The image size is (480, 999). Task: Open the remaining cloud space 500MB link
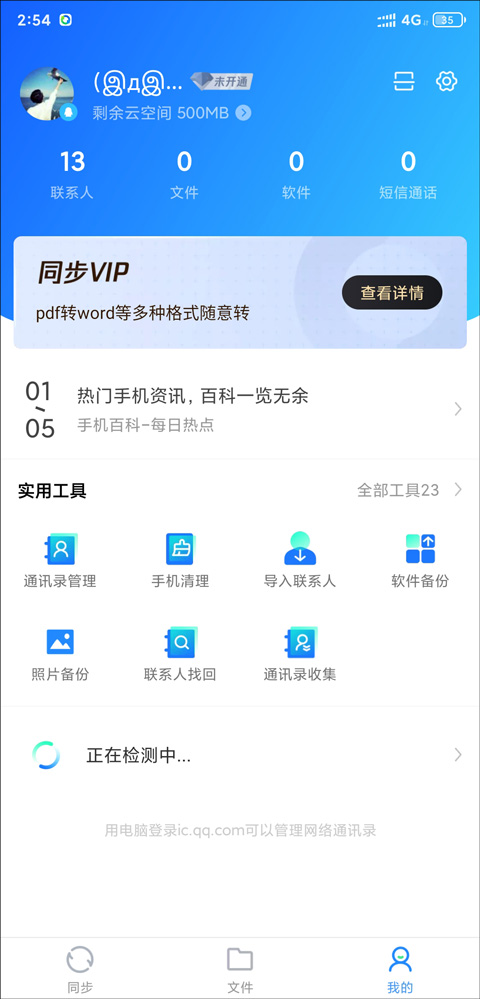click(172, 113)
